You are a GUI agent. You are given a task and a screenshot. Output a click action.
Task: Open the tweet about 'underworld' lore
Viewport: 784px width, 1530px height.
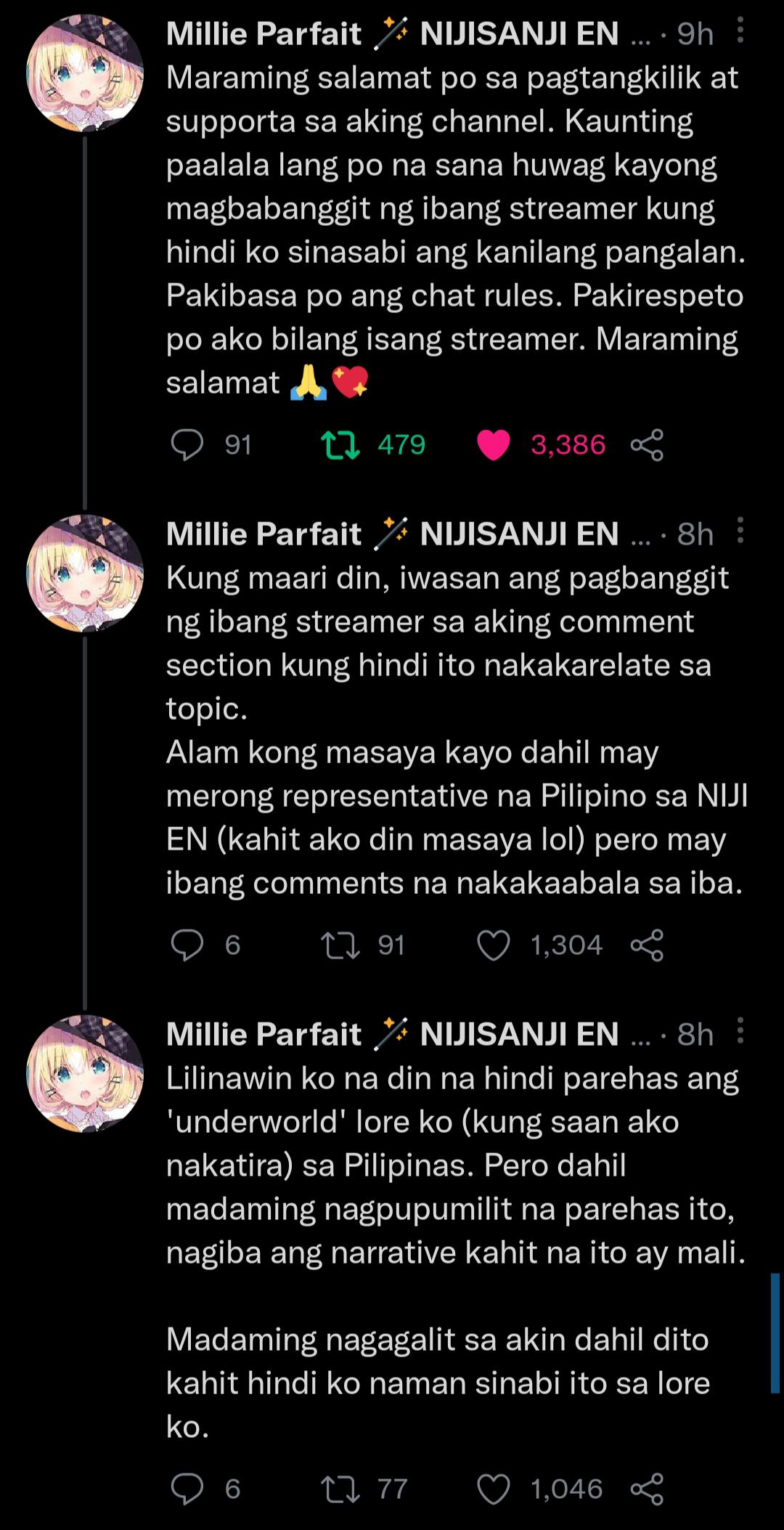pos(450,1209)
